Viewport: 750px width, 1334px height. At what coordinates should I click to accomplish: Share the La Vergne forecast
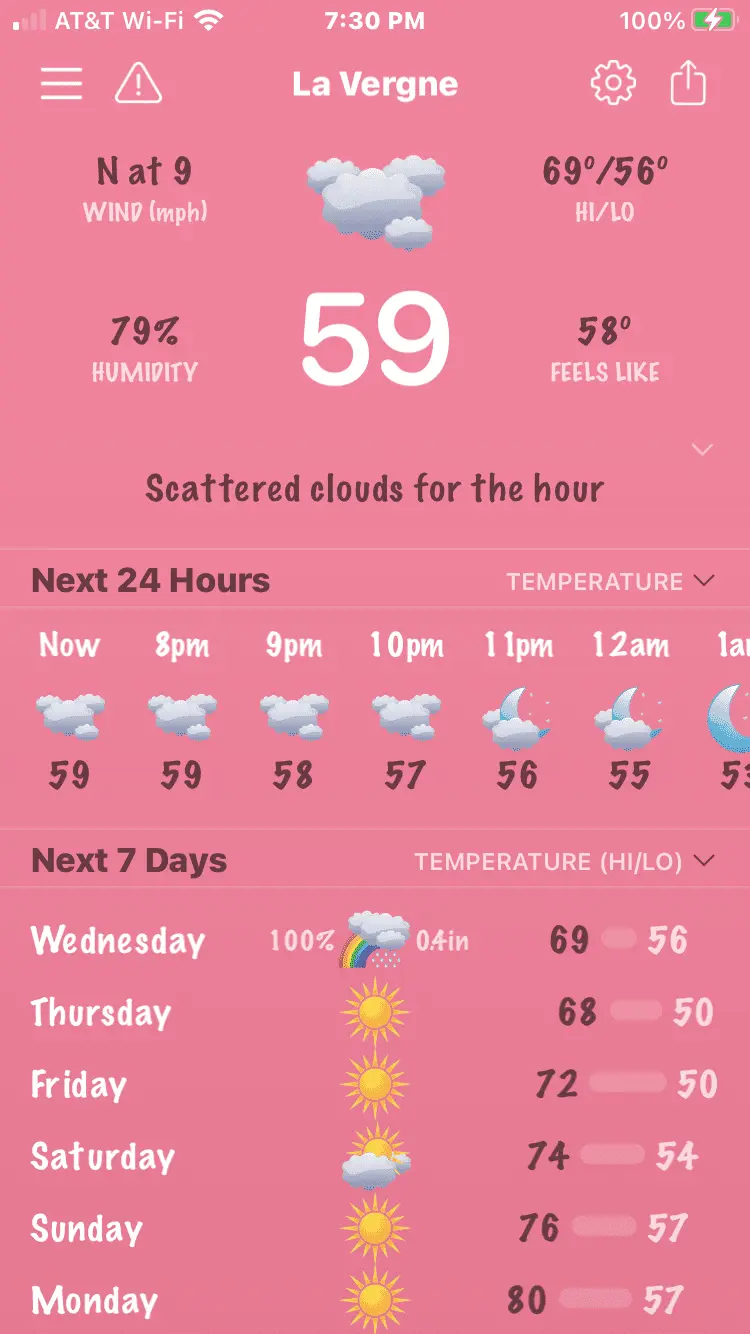[x=688, y=83]
